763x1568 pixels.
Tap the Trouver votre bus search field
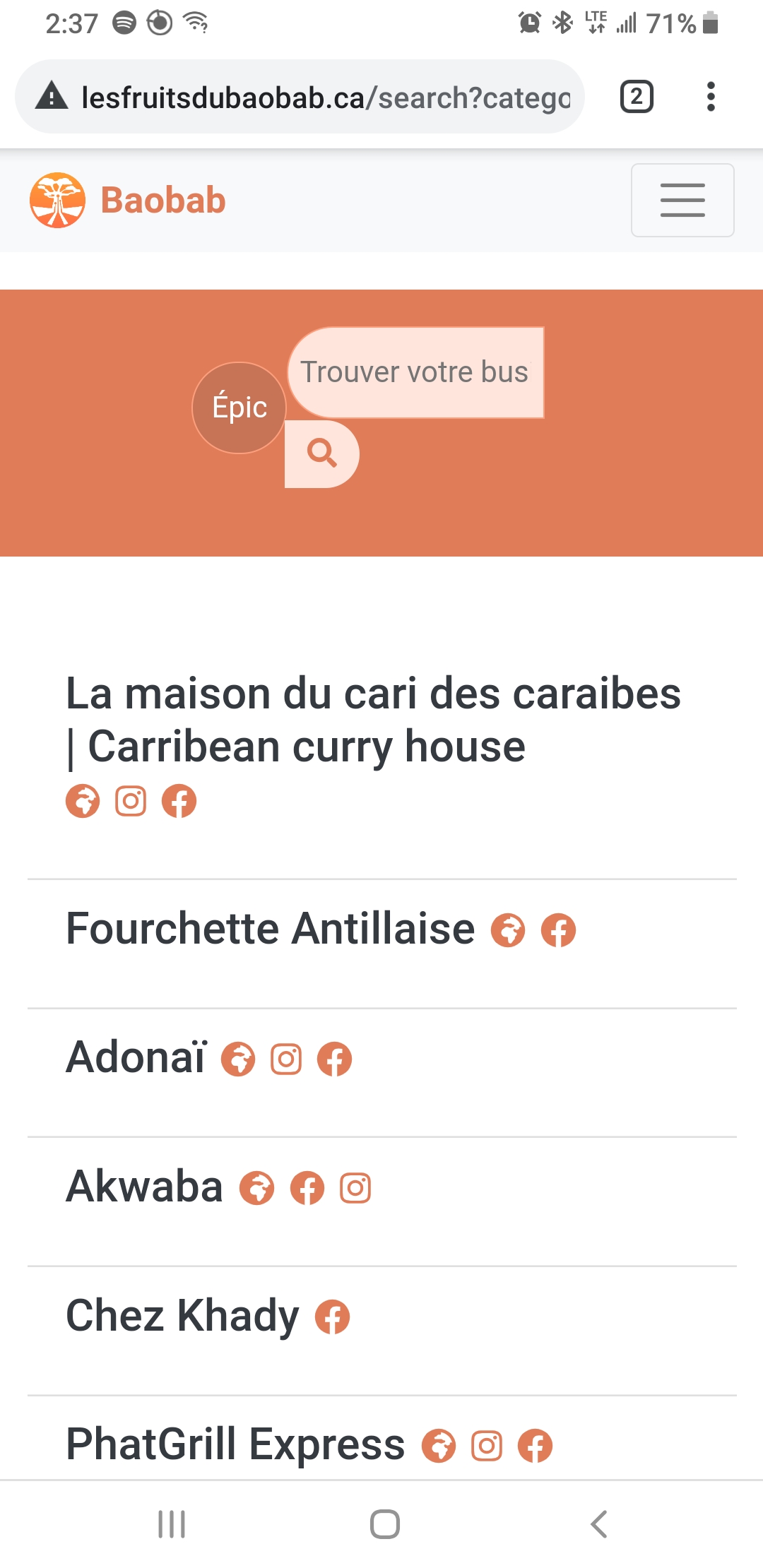tap(415, 372)
